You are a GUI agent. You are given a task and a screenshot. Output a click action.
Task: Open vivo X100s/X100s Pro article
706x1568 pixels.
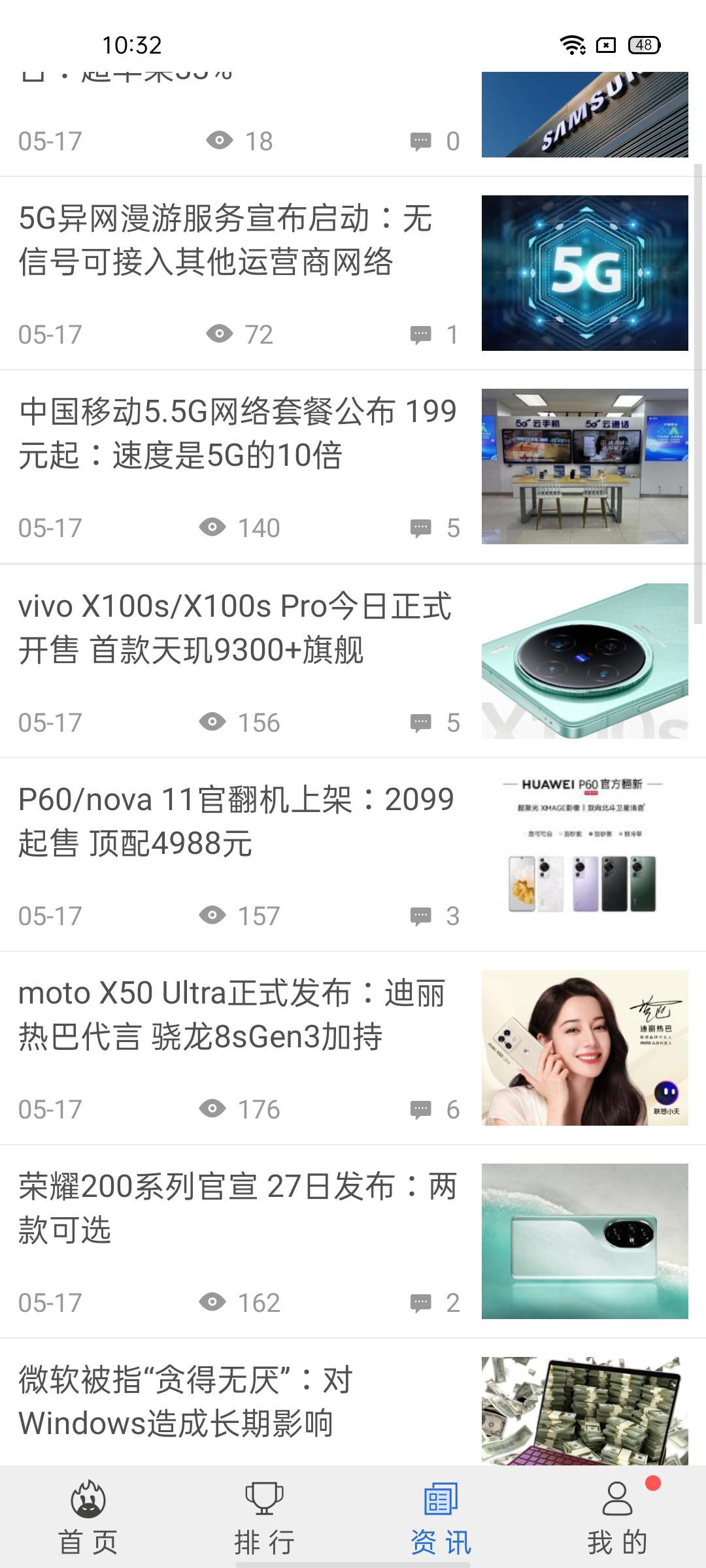click(235, 628)
